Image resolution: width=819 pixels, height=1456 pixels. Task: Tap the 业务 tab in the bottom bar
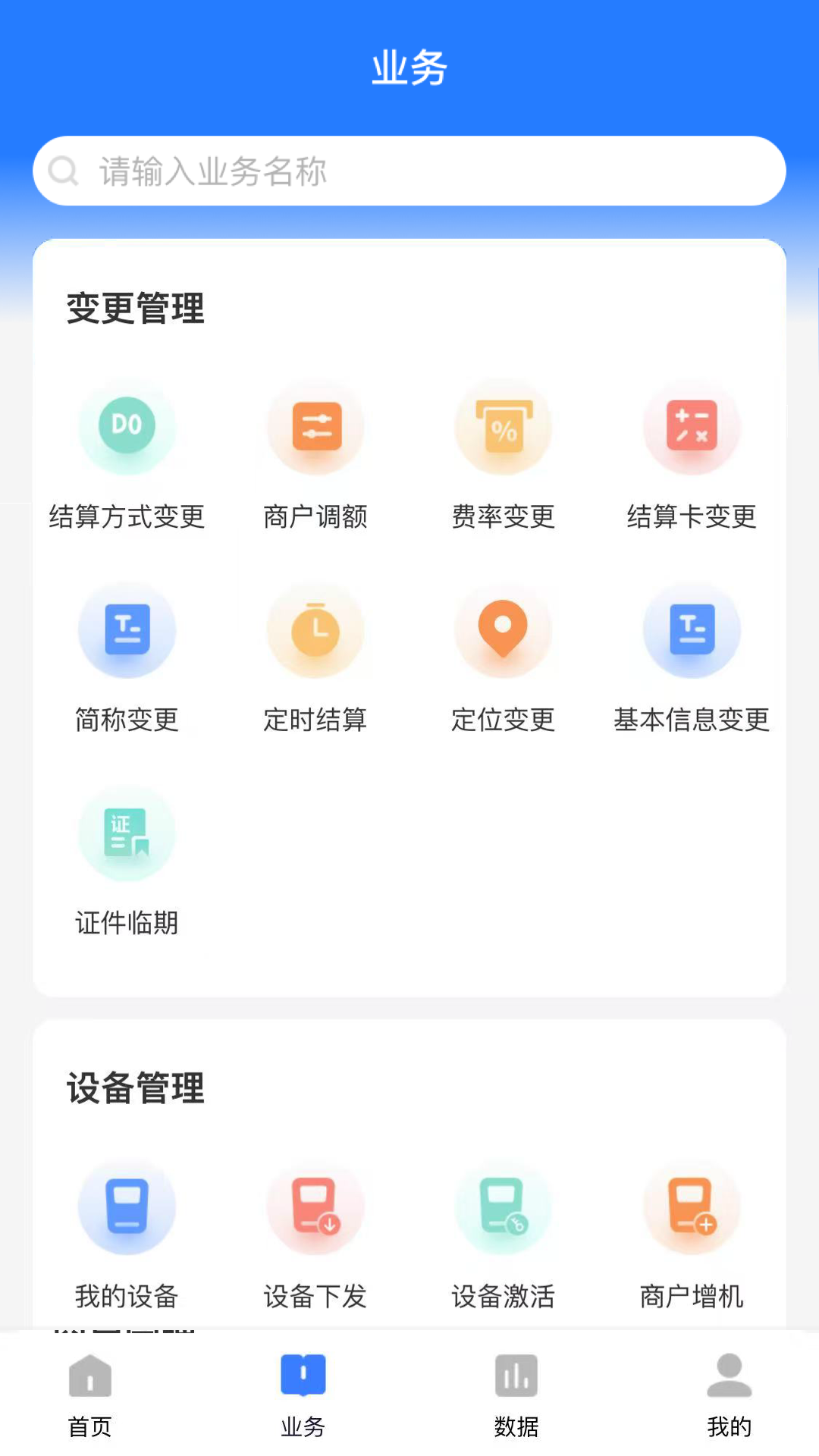pos(303,1395)
